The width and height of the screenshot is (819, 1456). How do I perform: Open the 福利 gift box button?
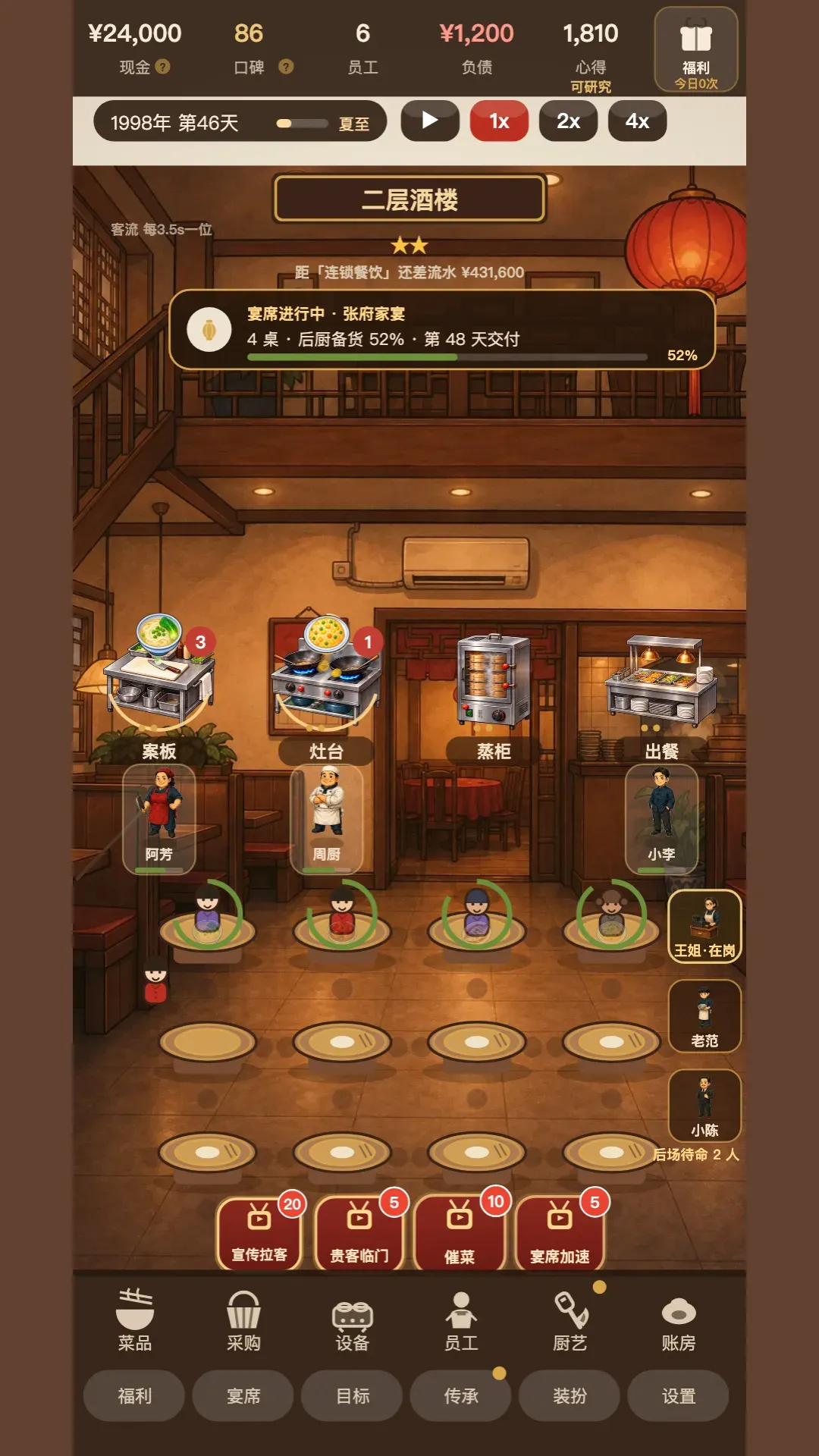point(695,50)
